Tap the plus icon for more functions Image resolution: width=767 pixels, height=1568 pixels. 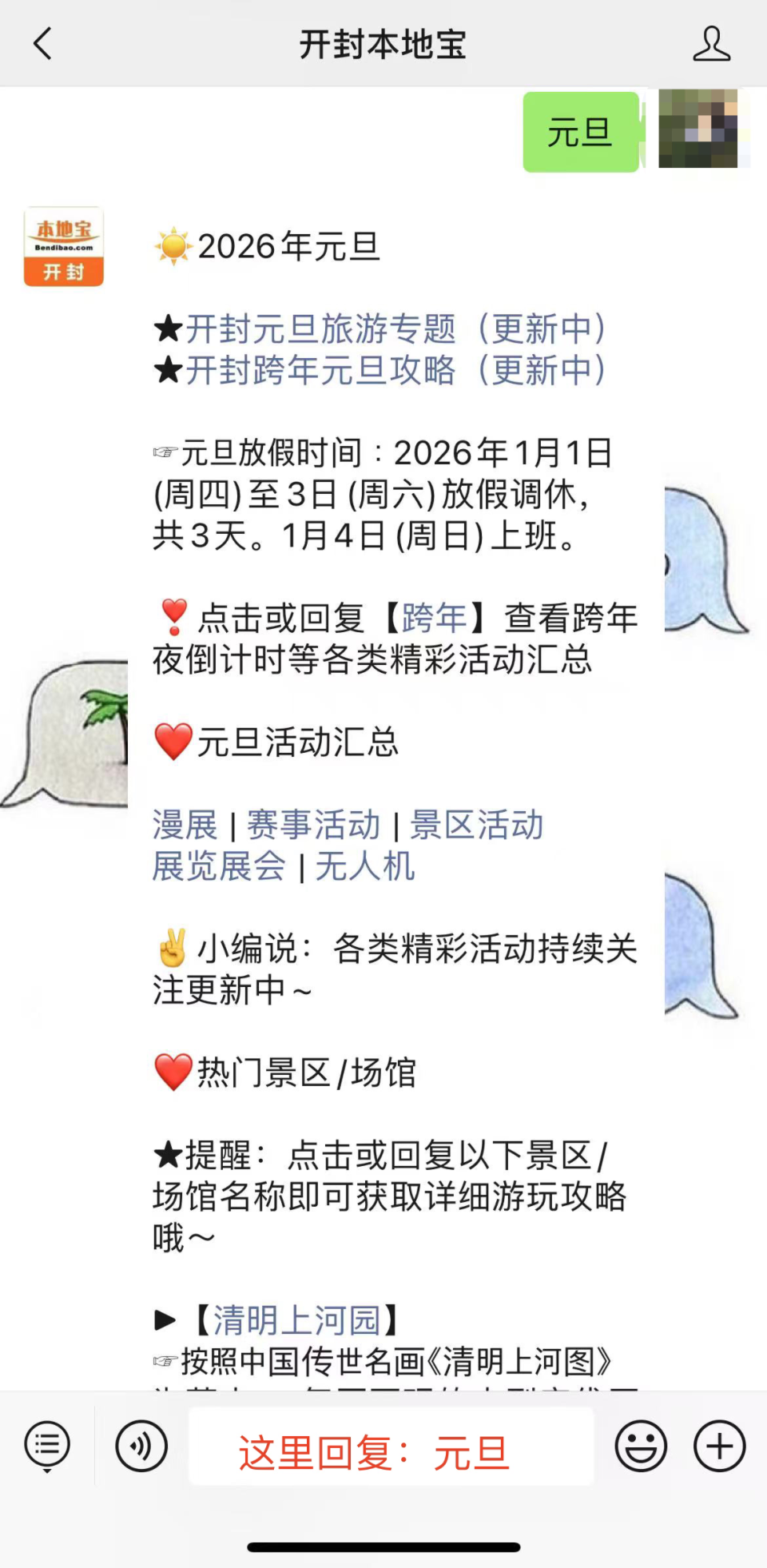717,1447
